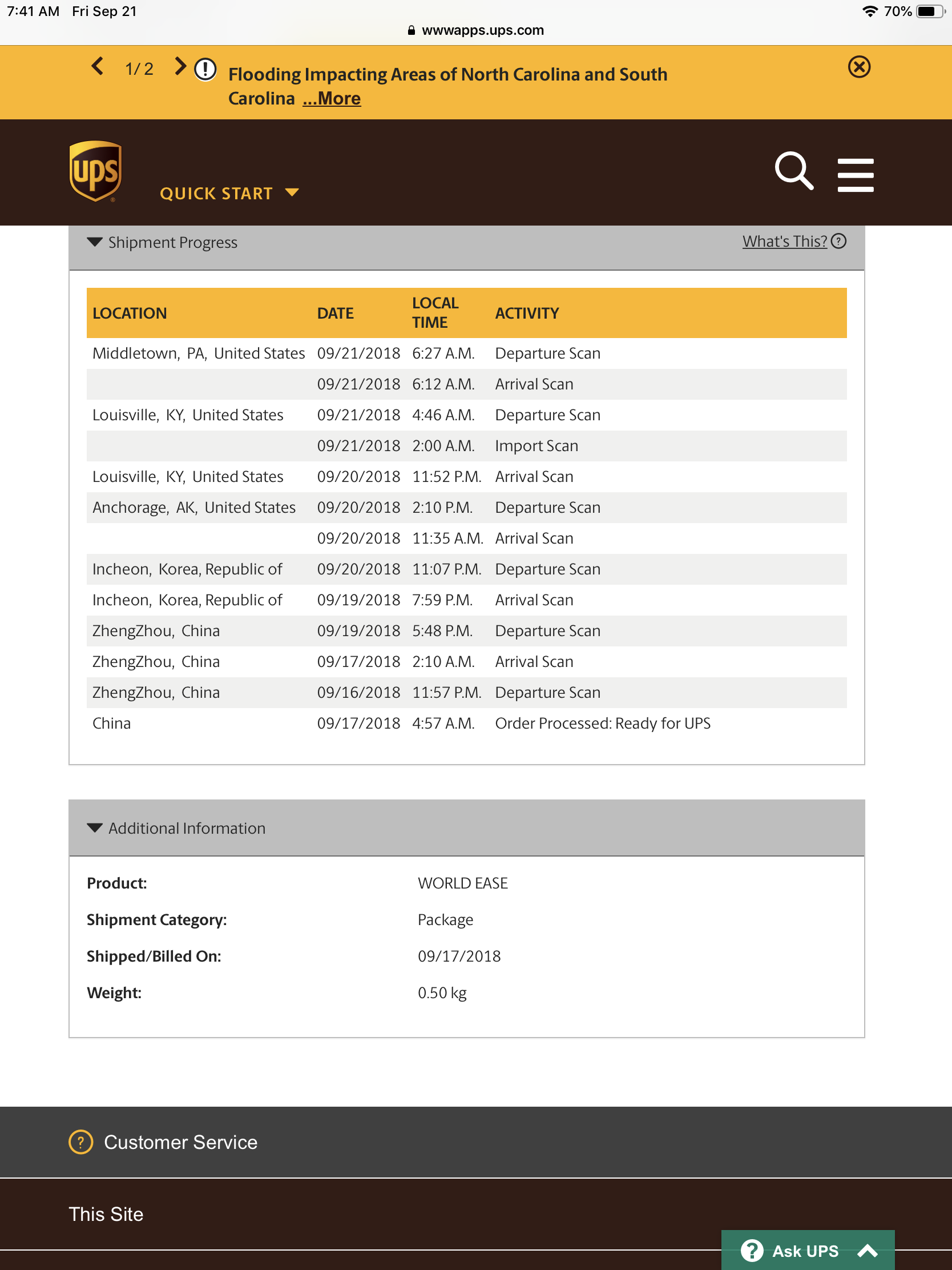Tap the wwwapps.ups.com address bar
This screenshot has width=952, height=1270.
475,30
